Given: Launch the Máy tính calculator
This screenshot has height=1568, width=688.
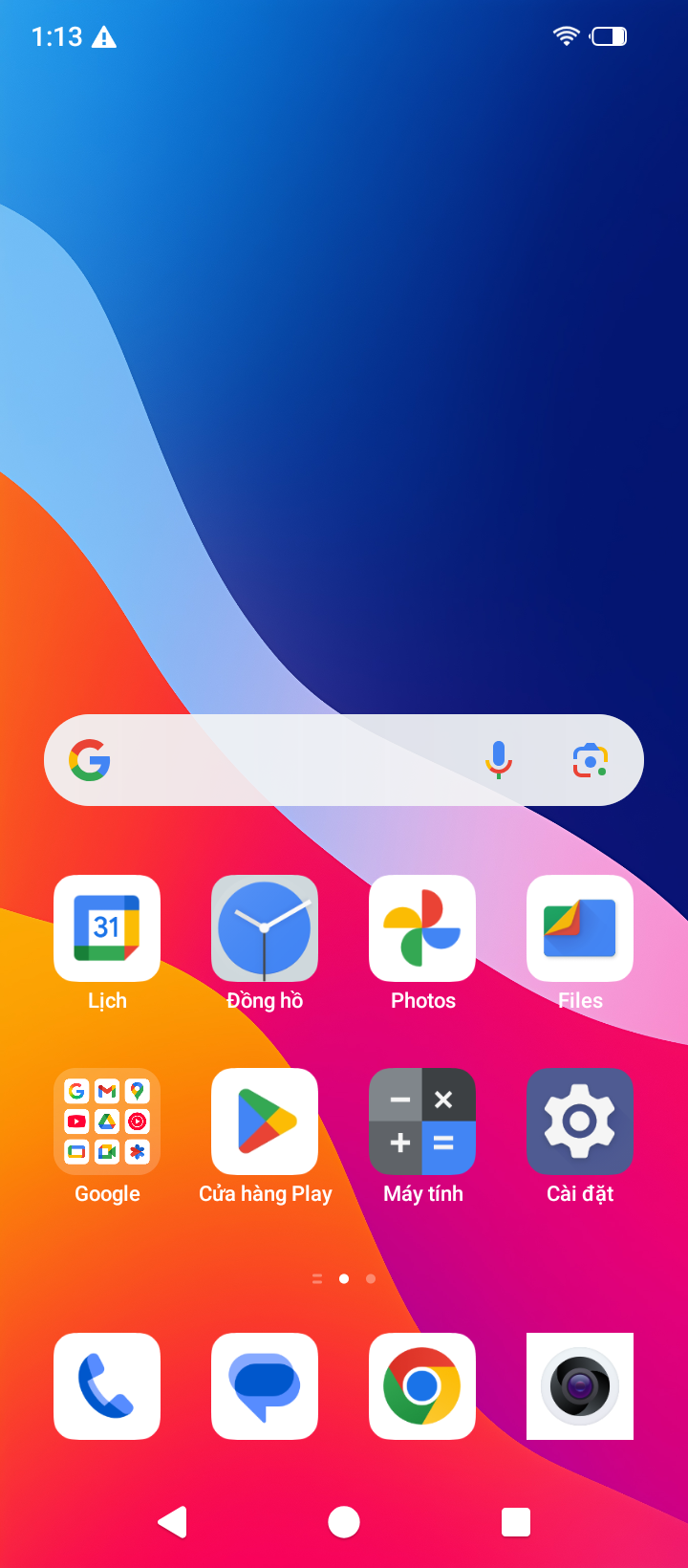Looking at the screenshot, I should 422,1122.
